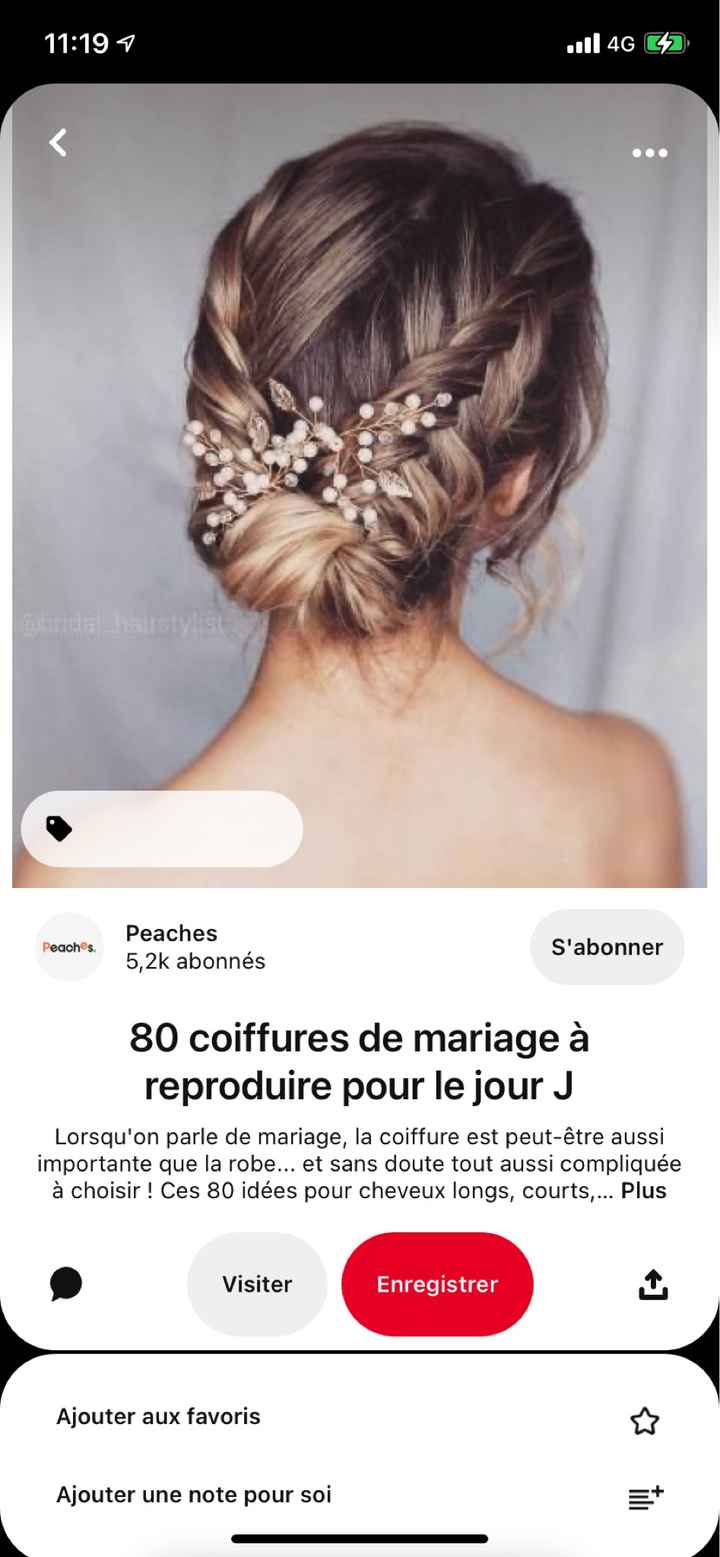Save the pin with Enregistrer

(437, 1284)
